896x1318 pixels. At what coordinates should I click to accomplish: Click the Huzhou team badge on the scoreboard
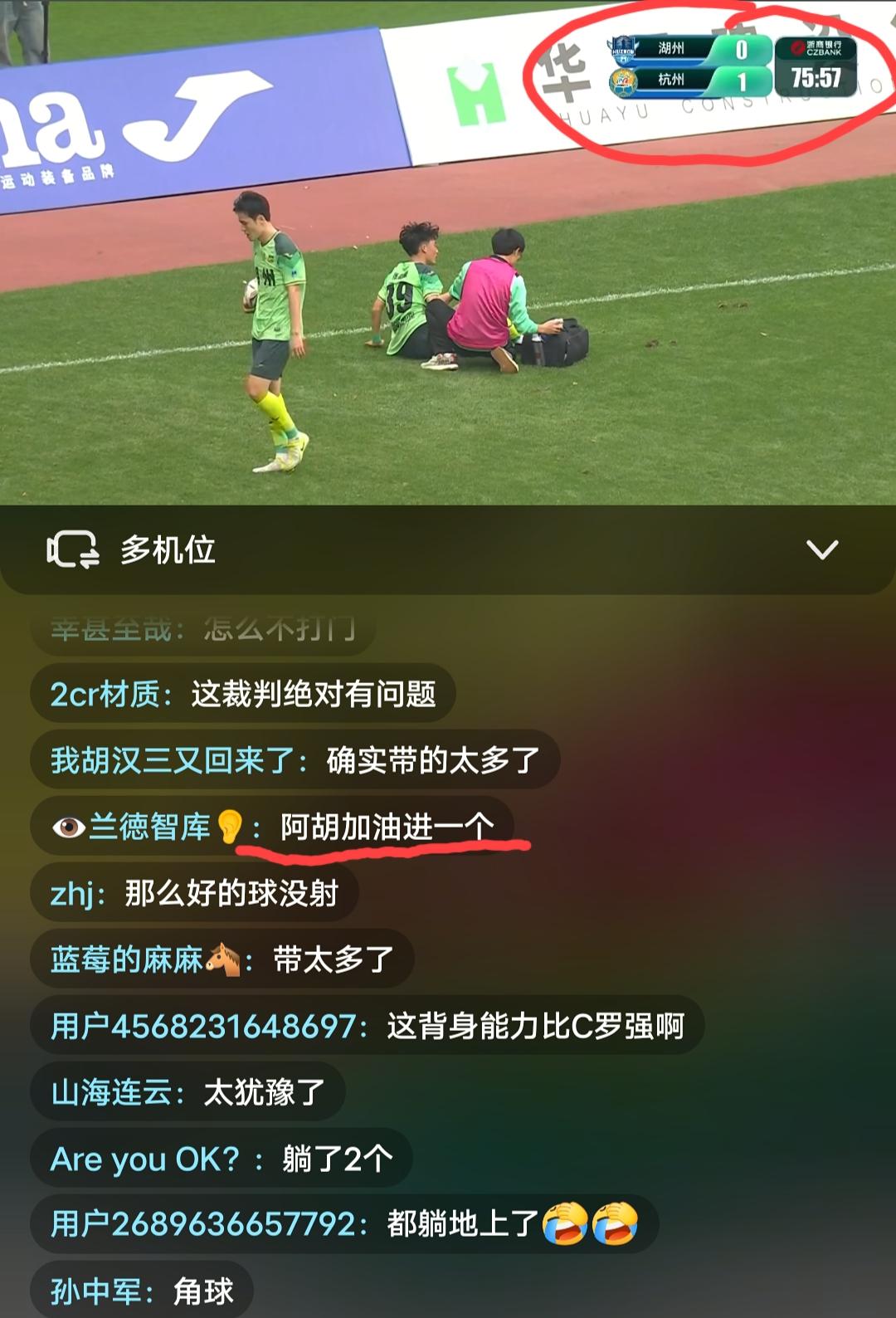pyautogui.click(x=623, y=50)
